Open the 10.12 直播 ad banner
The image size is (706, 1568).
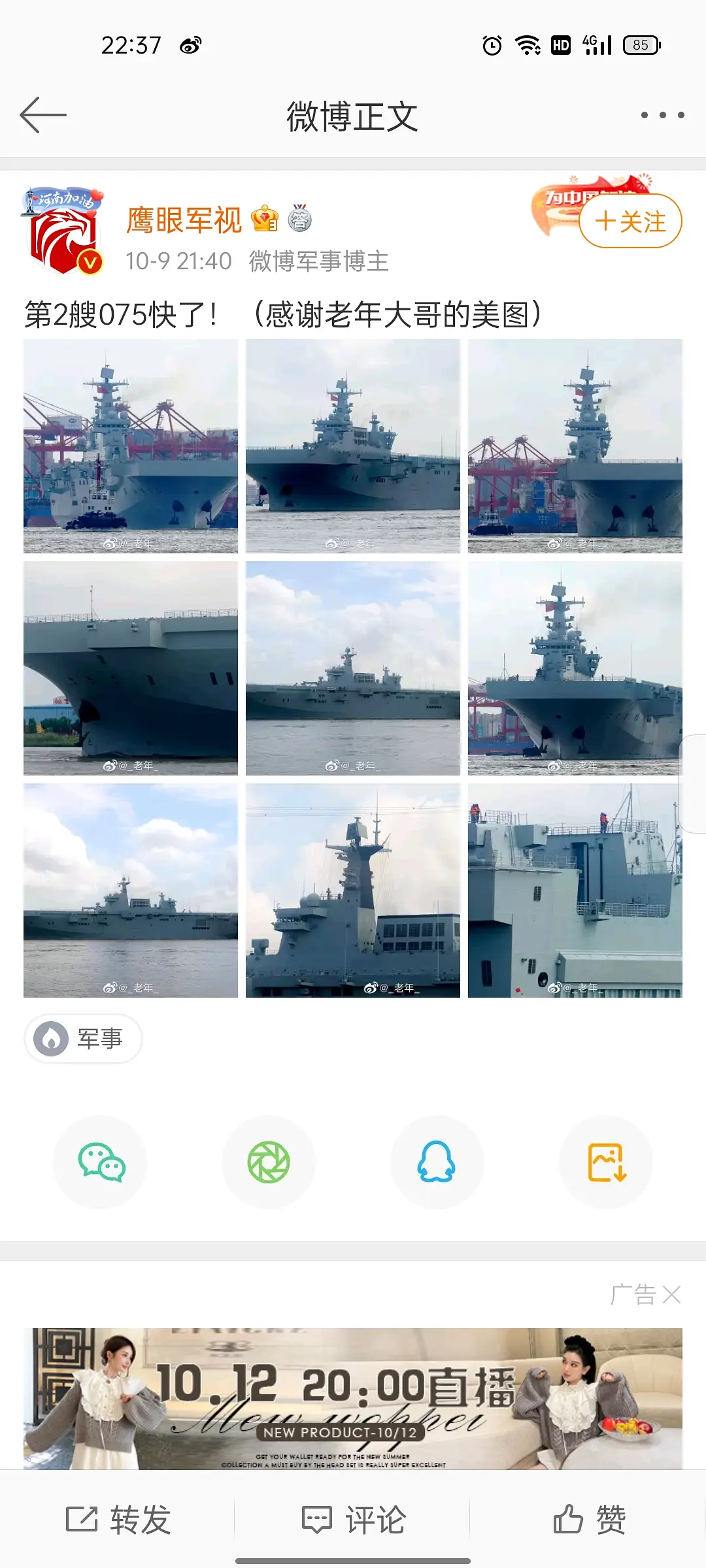point(353,1398)
